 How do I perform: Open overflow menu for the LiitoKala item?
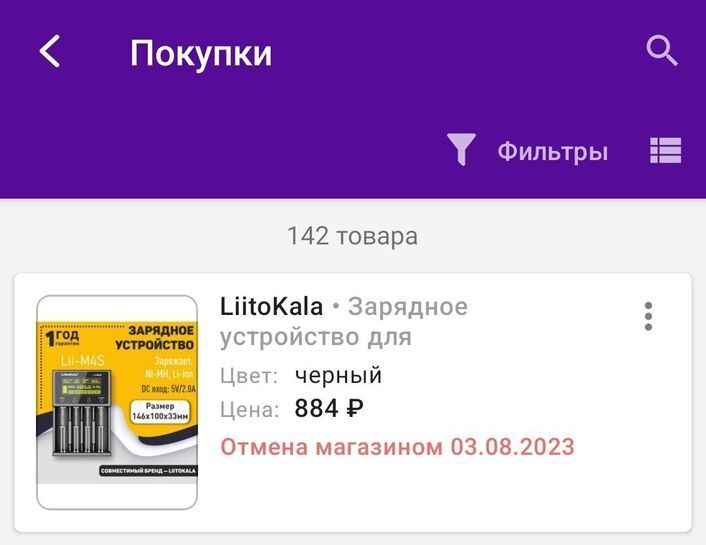click(648, 316)
